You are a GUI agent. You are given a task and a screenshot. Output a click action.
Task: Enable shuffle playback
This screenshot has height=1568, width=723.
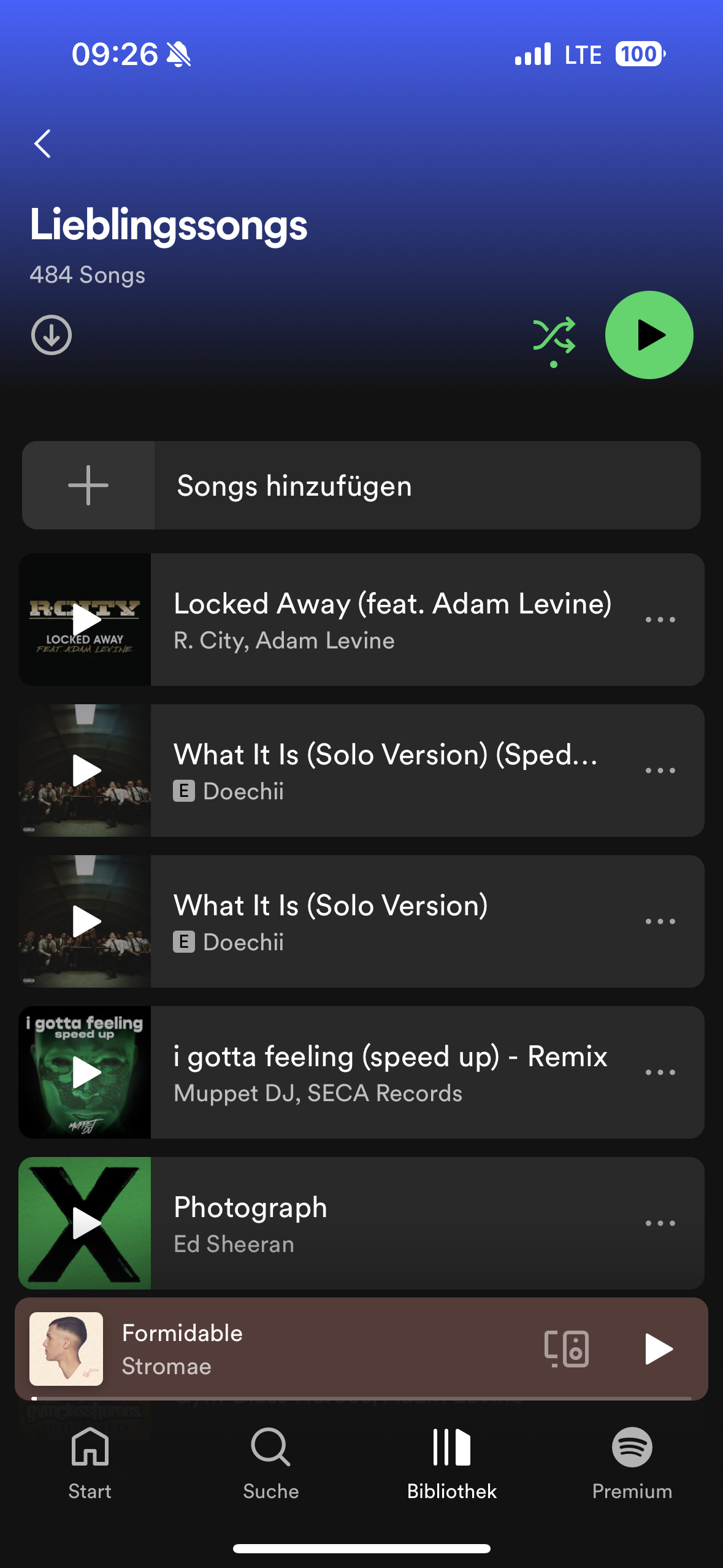click(x=555, y=334)
